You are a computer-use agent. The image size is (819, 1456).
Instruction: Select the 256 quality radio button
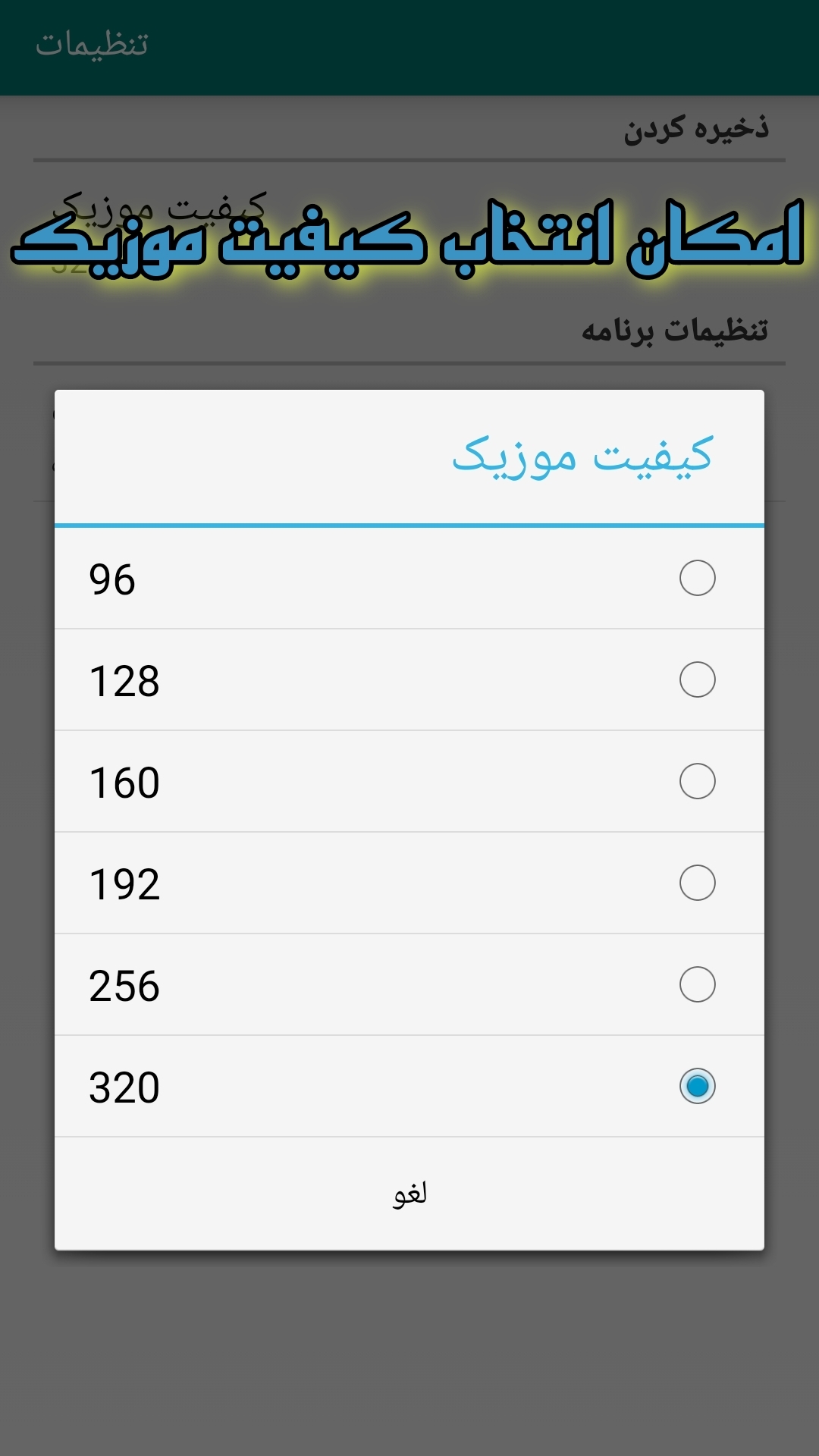point(698,984)
